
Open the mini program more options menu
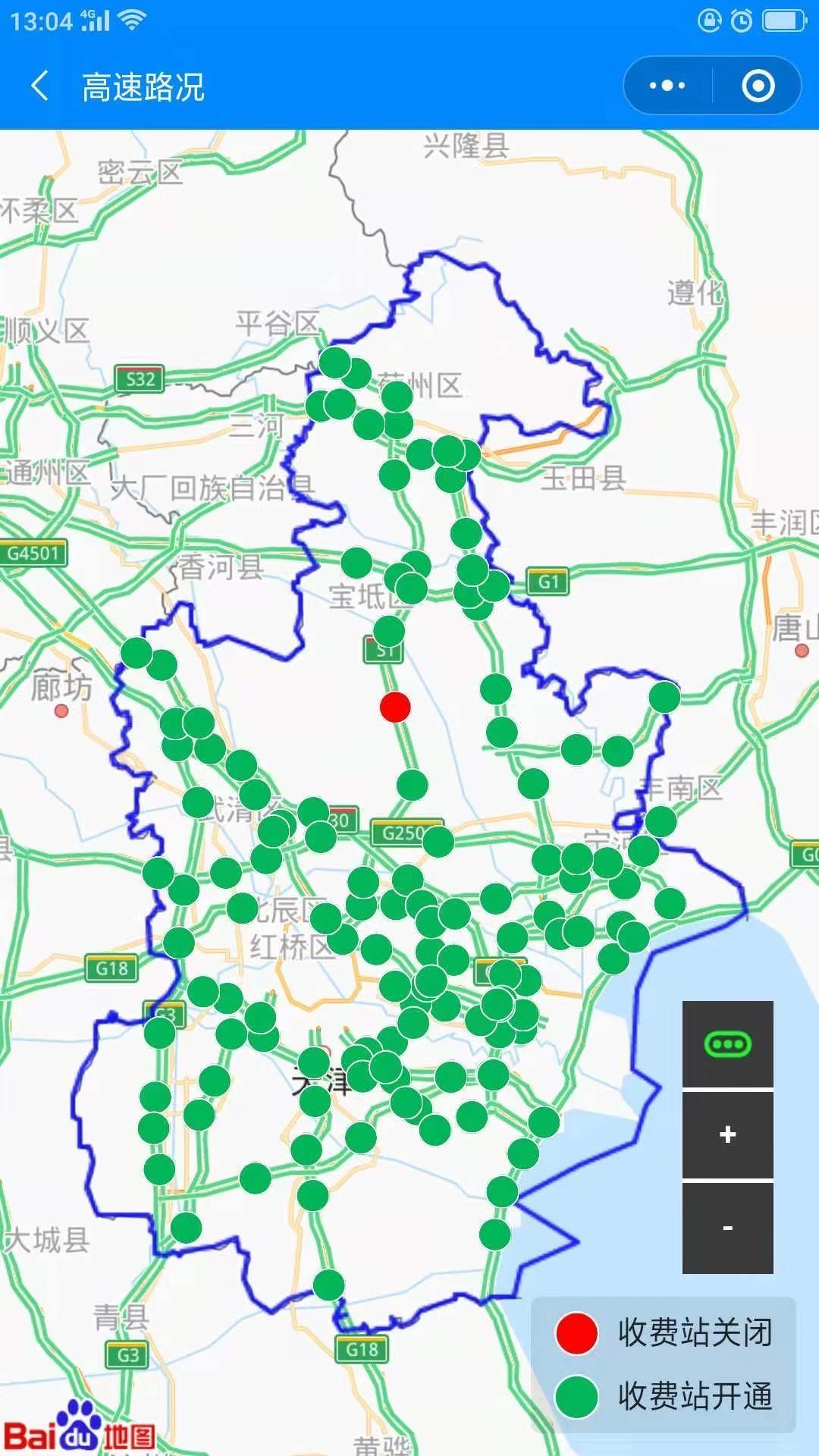(x=667, y=86)
